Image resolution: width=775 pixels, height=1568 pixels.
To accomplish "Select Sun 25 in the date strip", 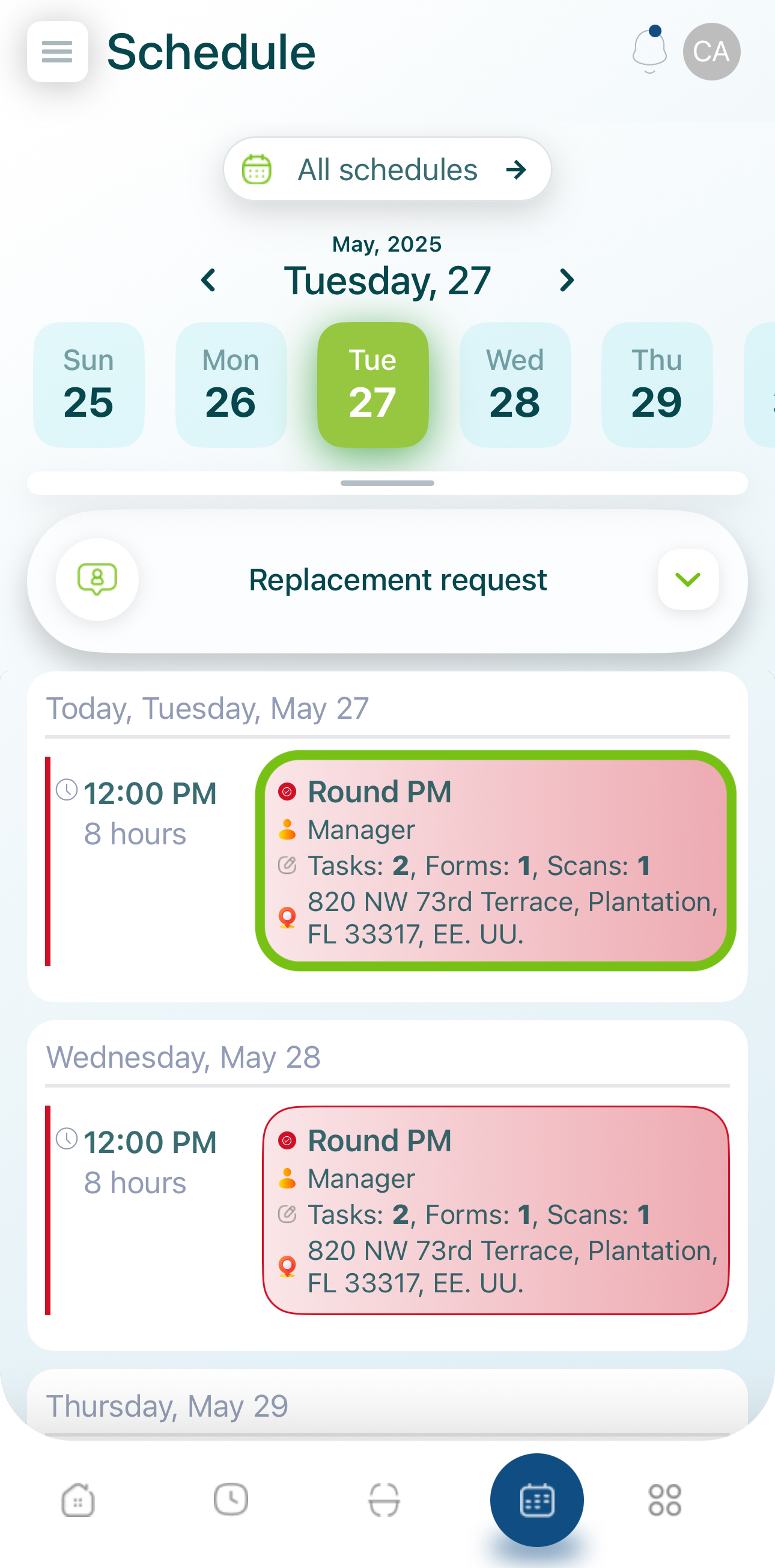I will tap(89, 385).
